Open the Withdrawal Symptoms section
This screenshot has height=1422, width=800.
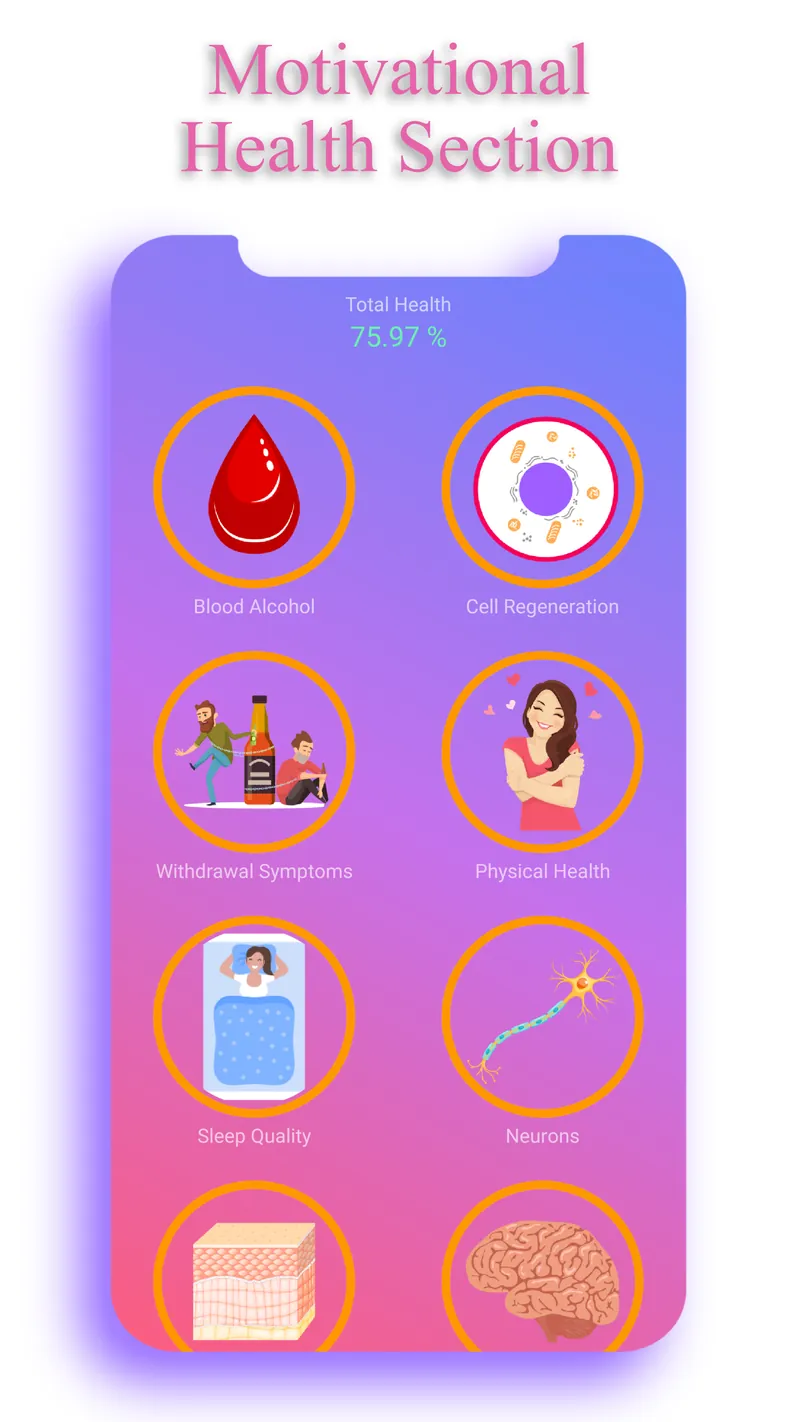[254, 751]
